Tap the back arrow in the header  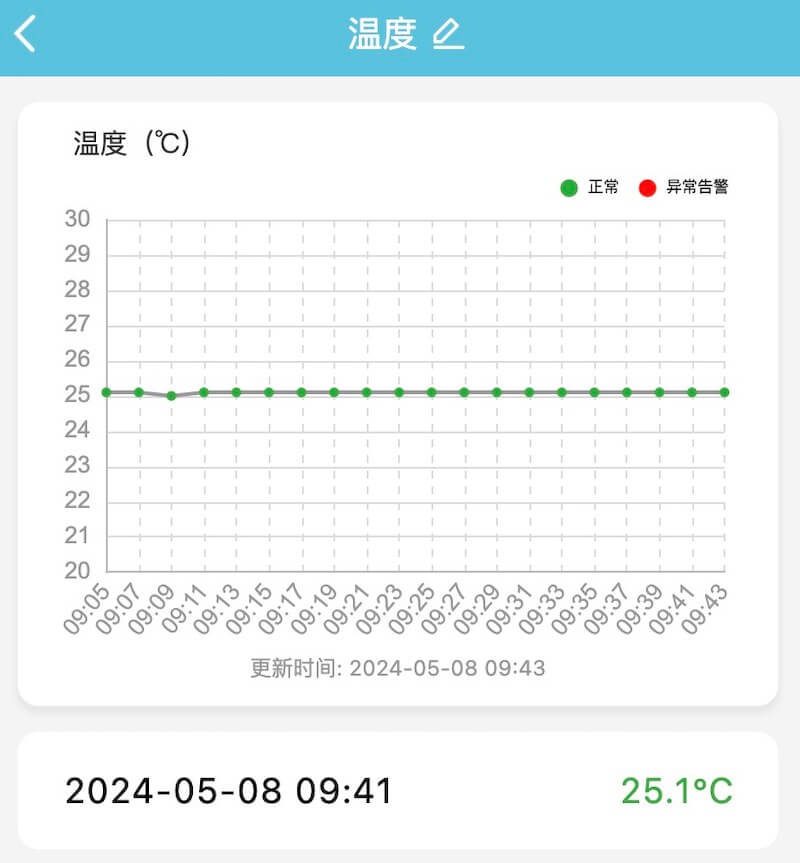[x=24, y=33]
